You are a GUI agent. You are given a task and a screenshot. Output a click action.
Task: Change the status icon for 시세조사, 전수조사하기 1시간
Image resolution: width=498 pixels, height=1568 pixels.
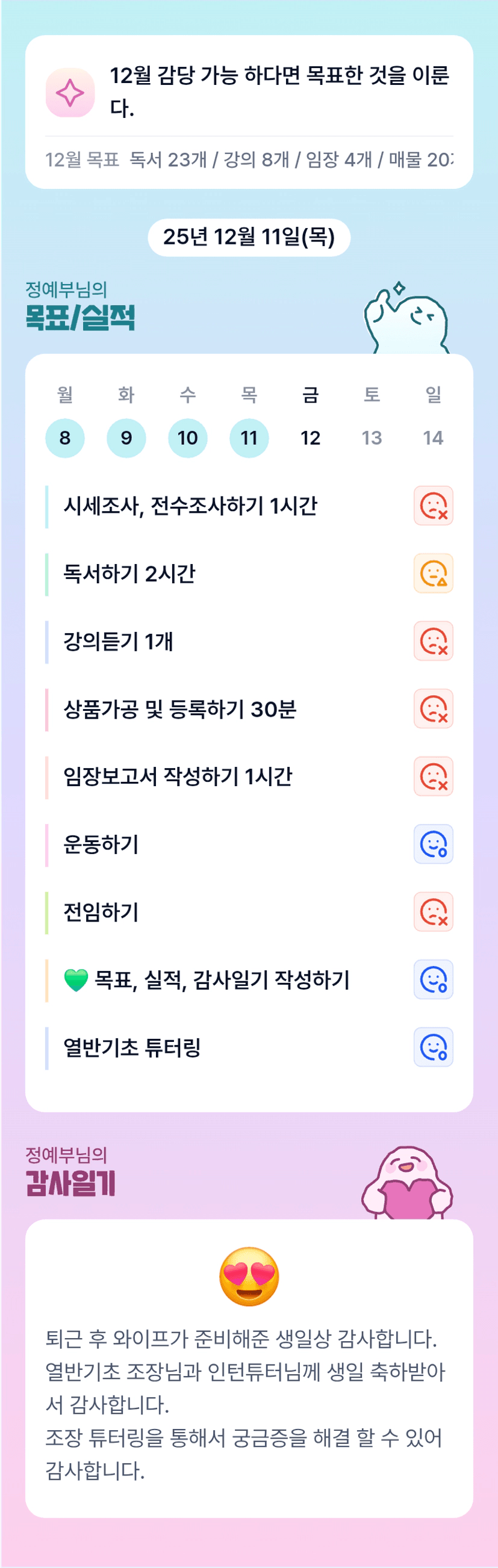(x=433, y=505)
